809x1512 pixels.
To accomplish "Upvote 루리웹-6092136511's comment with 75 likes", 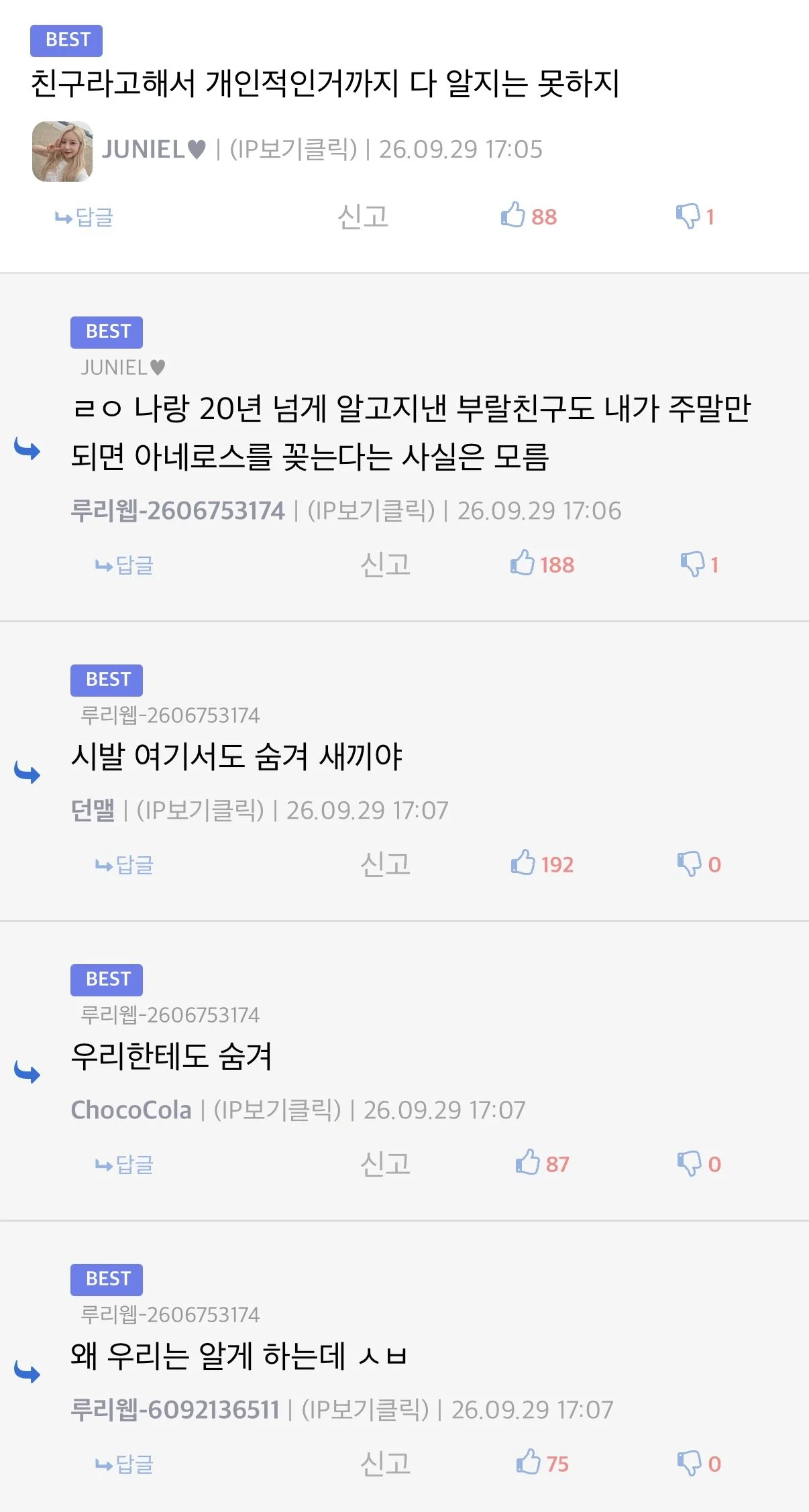I will pyautogui.click(x=542, y=1463).
